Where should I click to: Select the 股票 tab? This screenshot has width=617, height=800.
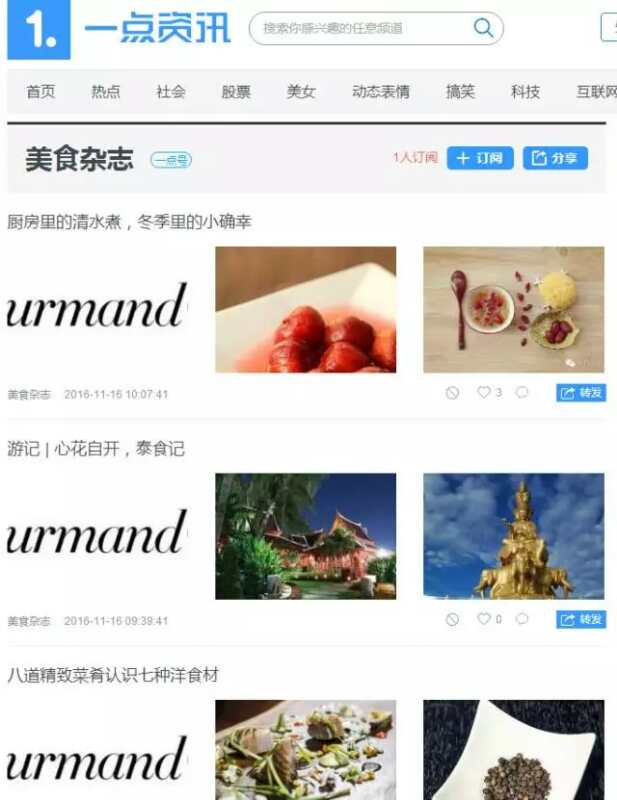(x=236, y=92)
